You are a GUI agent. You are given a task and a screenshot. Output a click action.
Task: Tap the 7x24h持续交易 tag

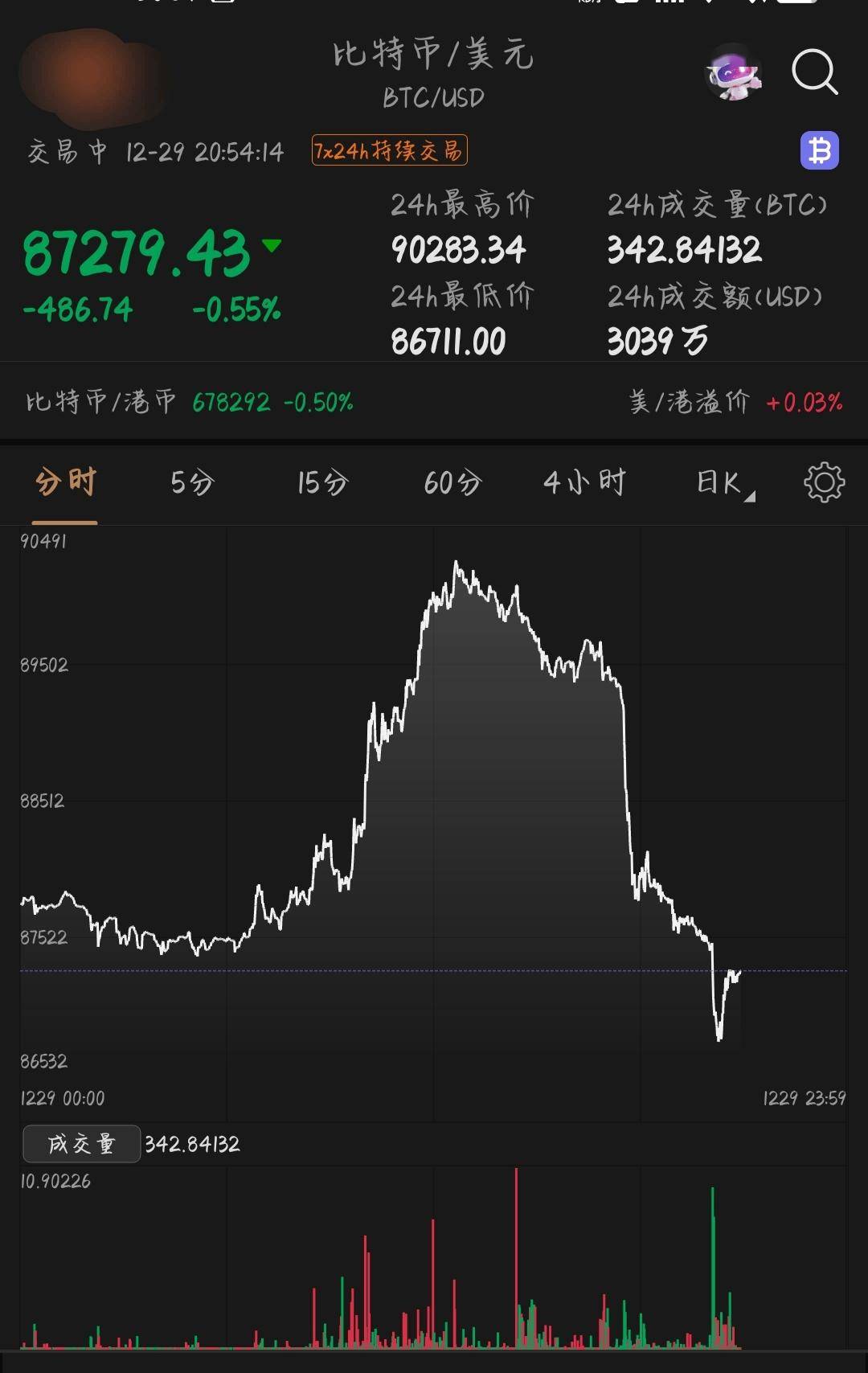pos(389,150)
